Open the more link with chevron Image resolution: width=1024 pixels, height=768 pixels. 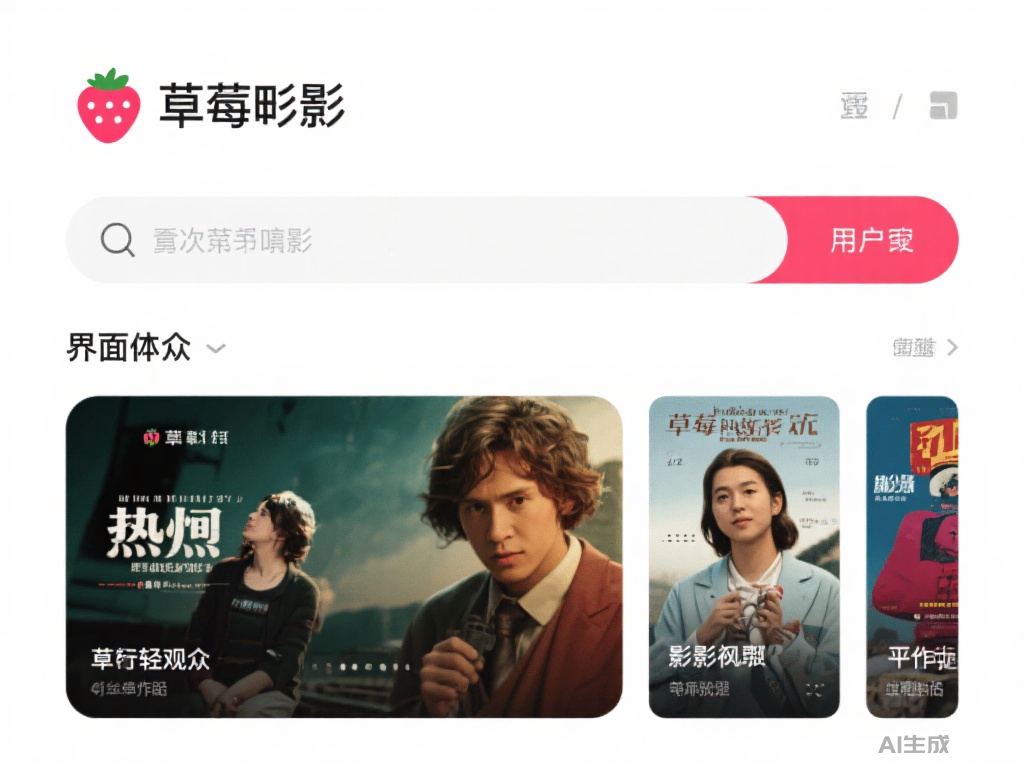click(925, 347)
